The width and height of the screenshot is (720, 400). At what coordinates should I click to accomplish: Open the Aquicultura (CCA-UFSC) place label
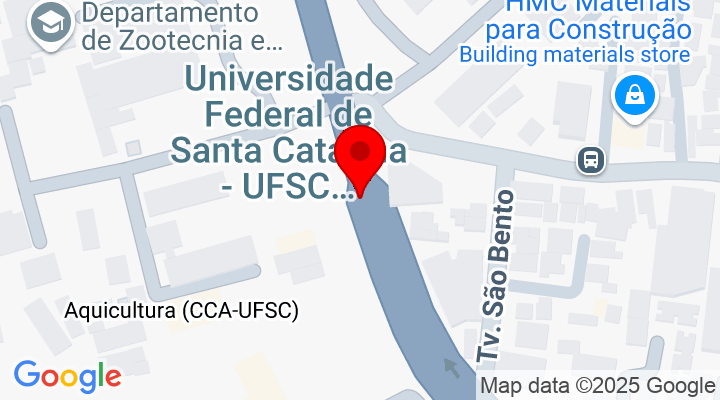(x=181, y=310)
